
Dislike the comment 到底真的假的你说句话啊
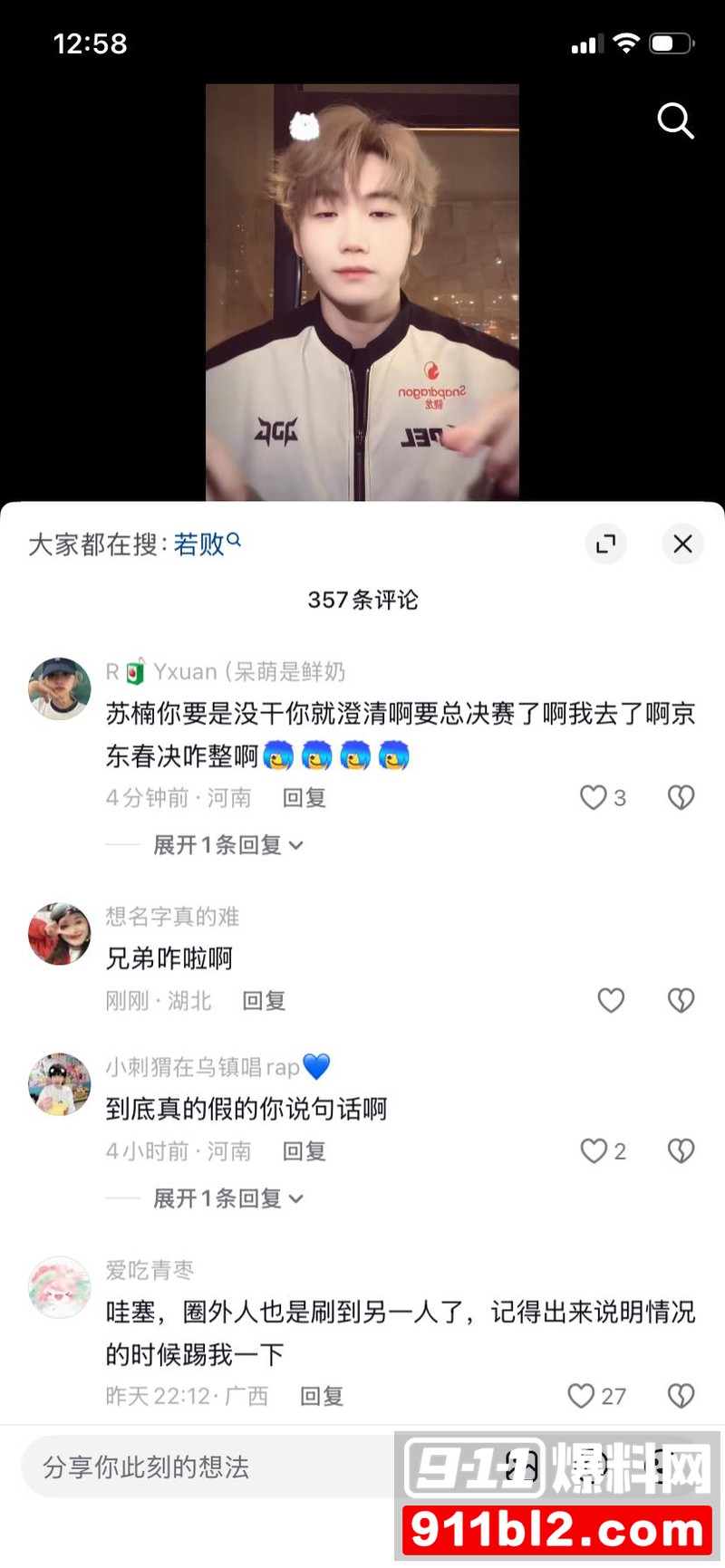pyautogui.click(x=681, y=1151)
